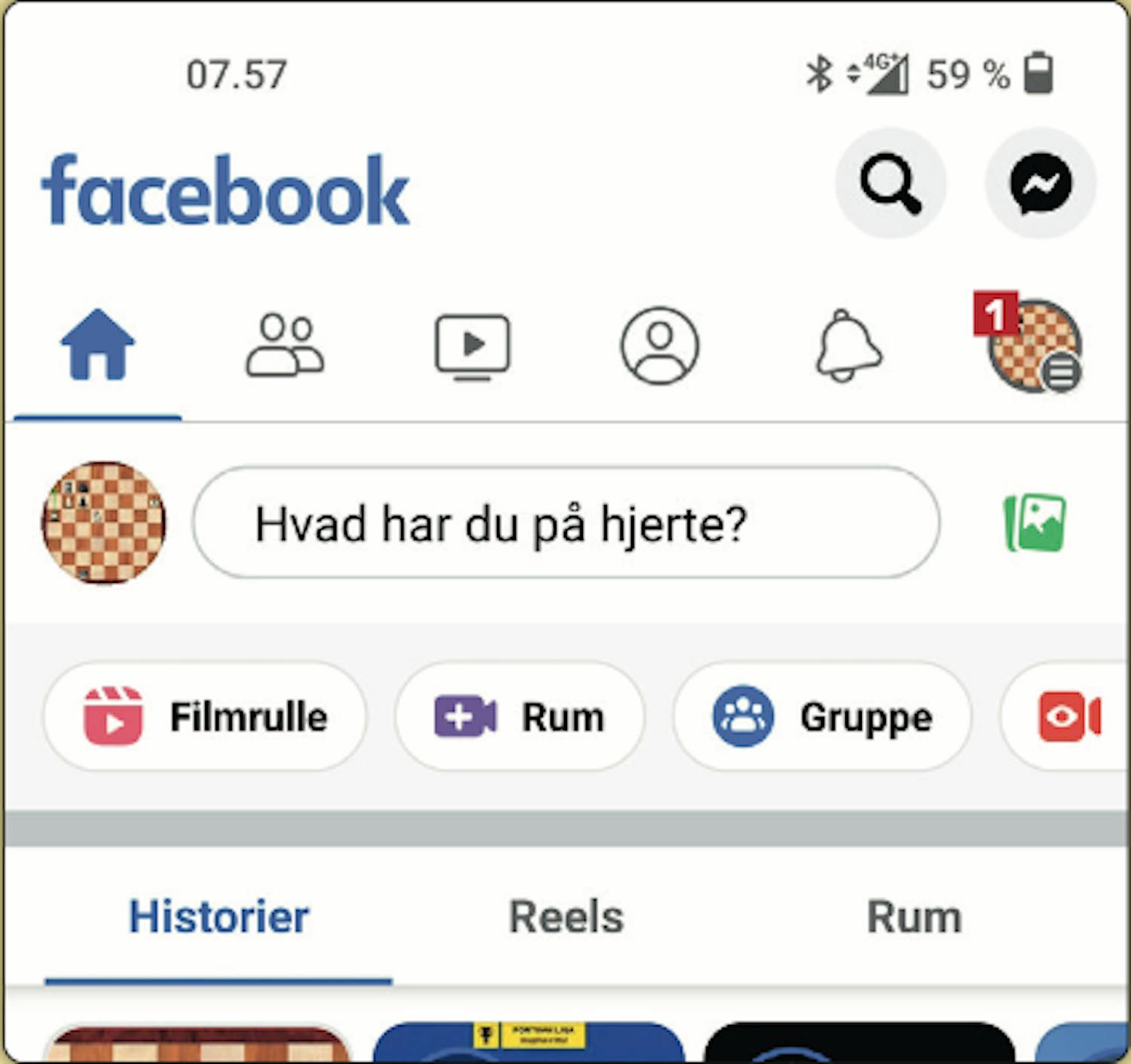Tap the 'Hvad har du på hjerte?' field
Image resolution: width=1131 pixels, height=1064 pixels.
point(565,523)
